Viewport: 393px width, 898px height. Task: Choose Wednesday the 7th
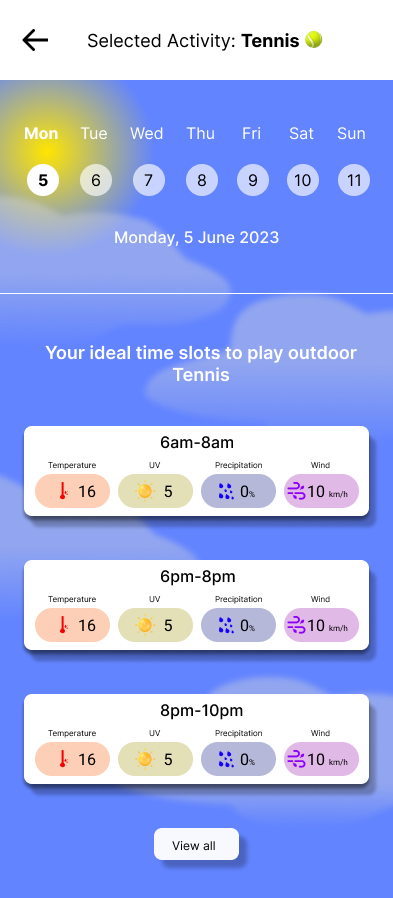pos(149,180)
